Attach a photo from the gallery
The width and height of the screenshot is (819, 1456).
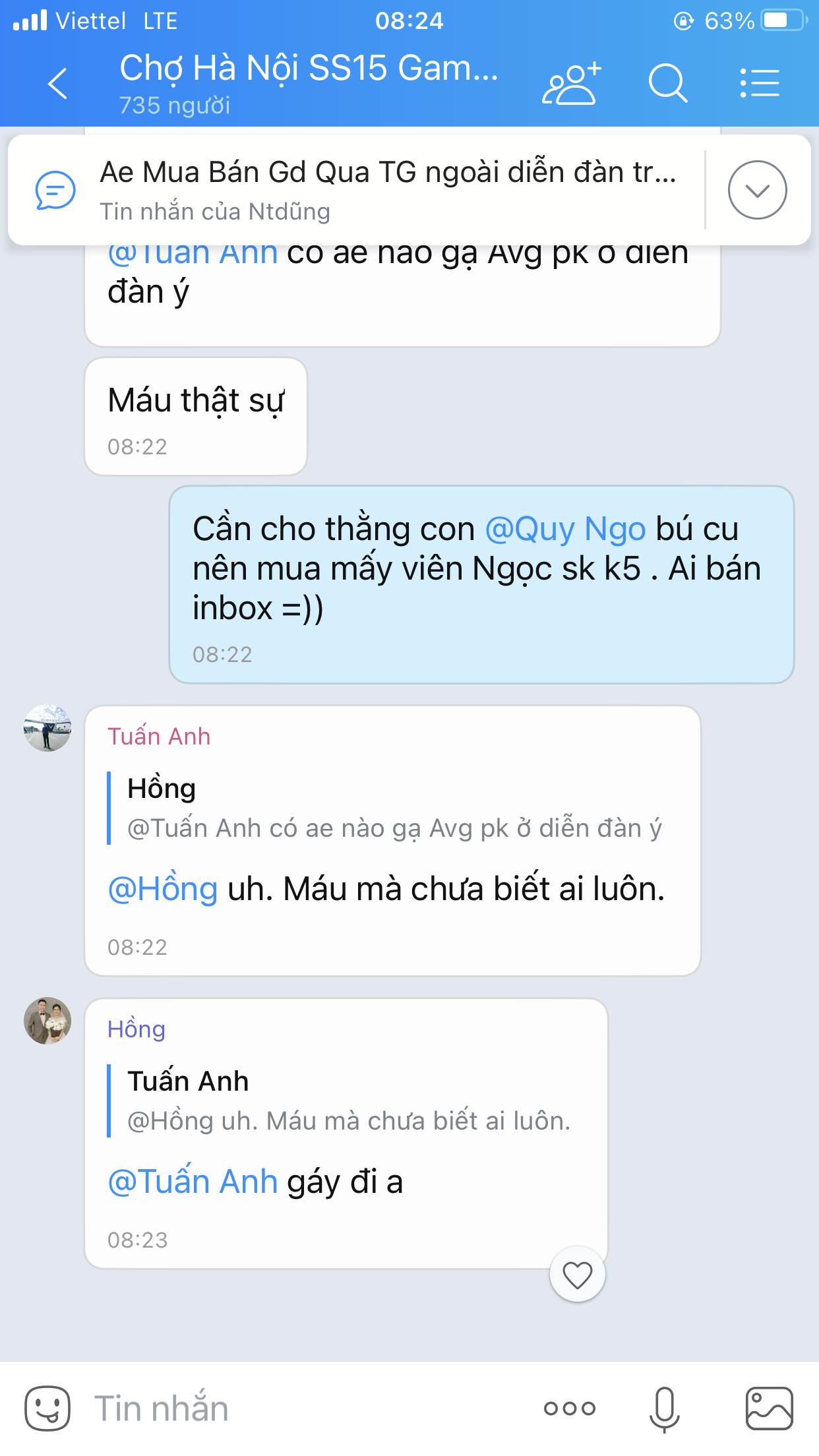point(769,1409)
